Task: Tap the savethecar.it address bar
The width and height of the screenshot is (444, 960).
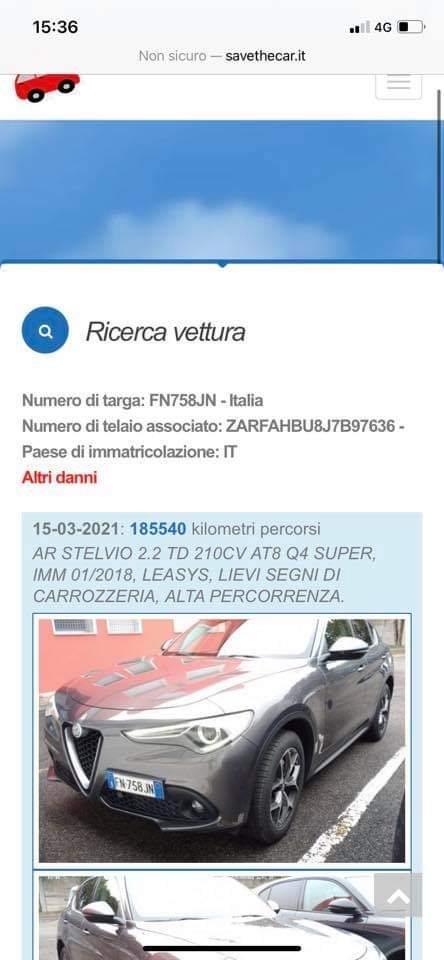Action: tap(222, 56)
